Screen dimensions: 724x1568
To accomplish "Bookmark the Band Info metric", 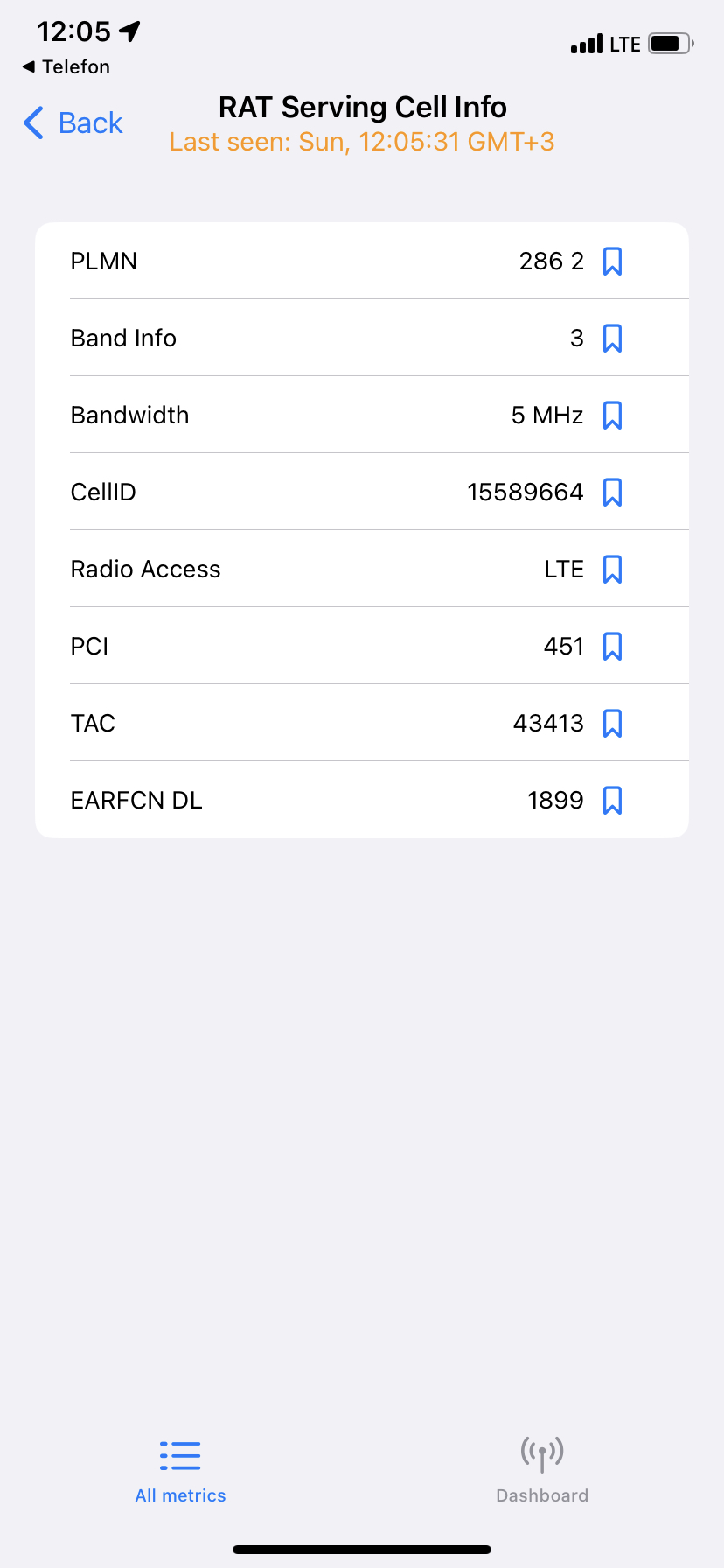I will pos(612,339).
